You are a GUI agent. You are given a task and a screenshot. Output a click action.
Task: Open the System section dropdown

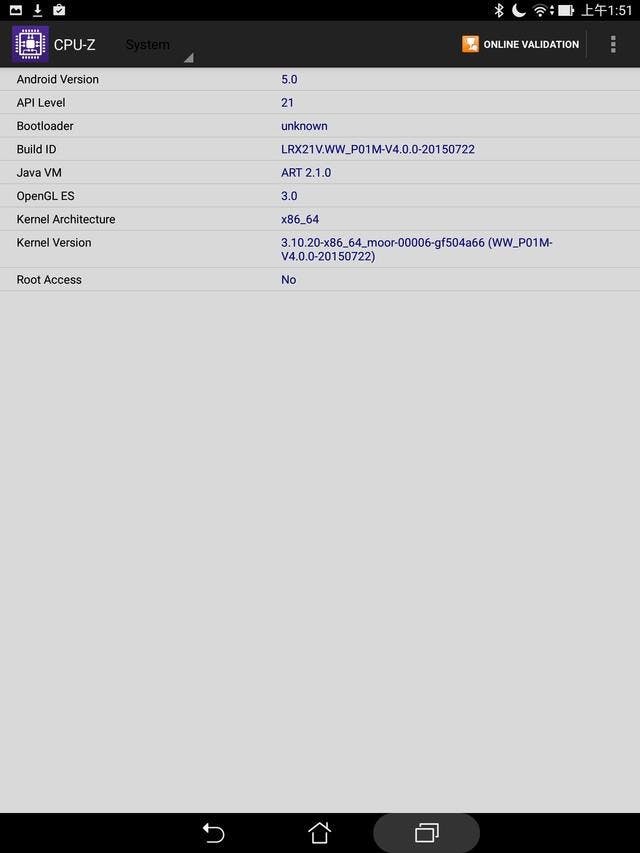pyautogui.click(x=156, y=45)
